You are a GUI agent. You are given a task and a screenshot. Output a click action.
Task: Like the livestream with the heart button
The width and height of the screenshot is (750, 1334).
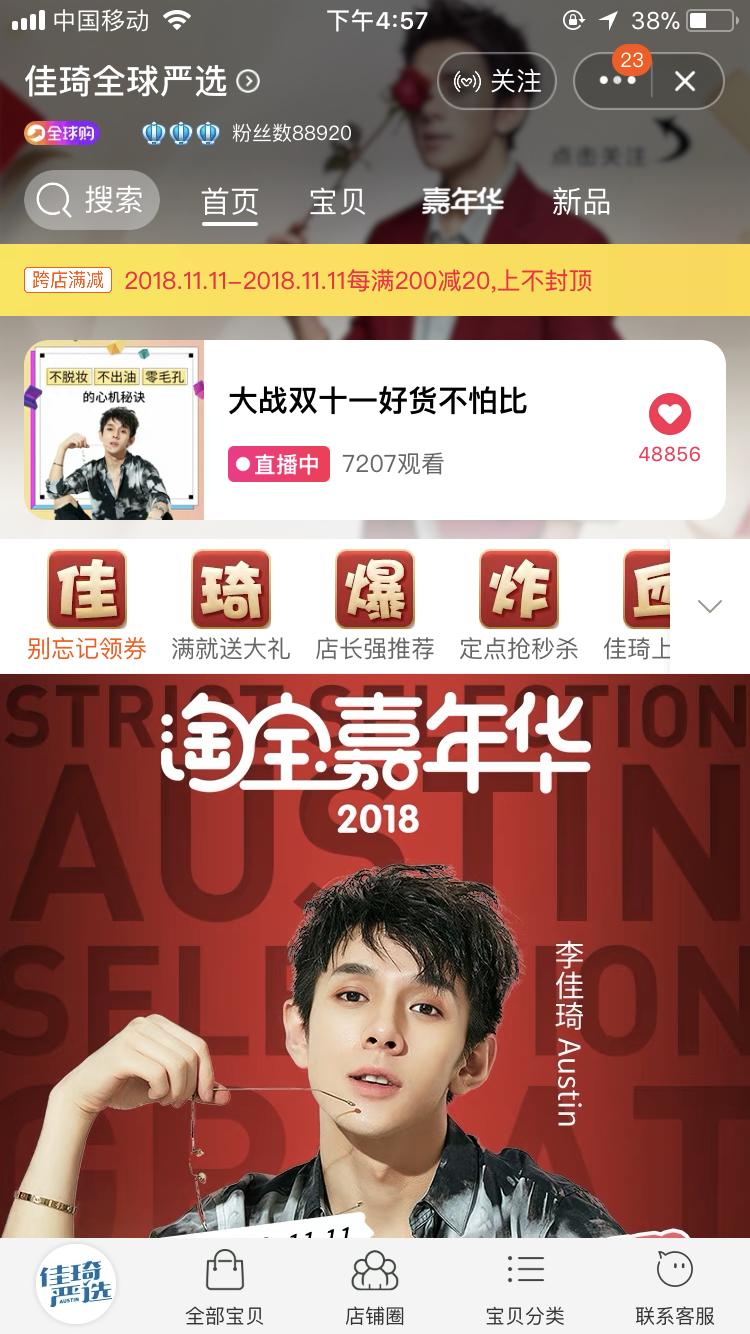coord(672,413)
